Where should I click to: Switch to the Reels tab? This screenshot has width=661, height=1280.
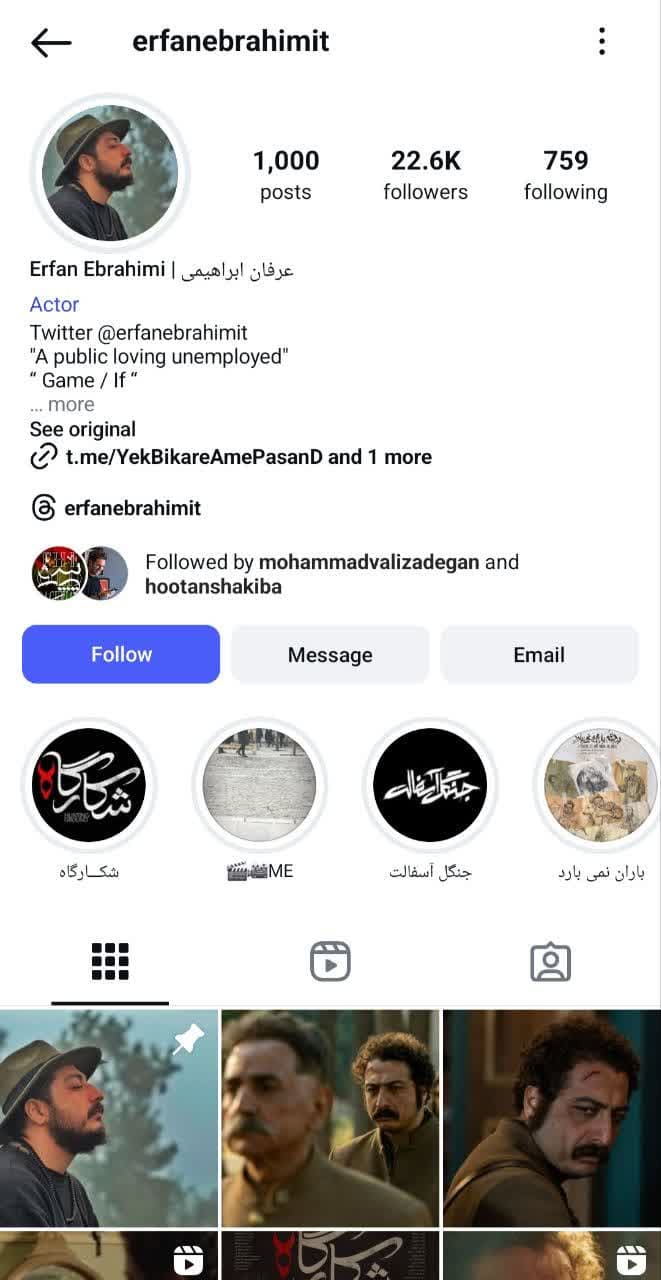point(330,961)
